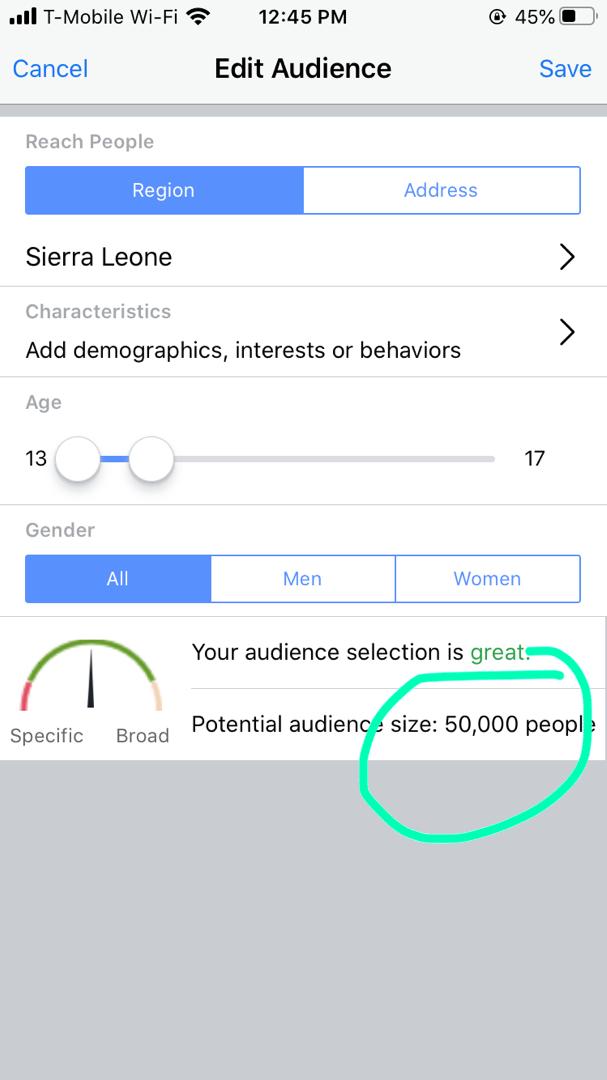This screenshot has width=607, height=1080.
Task: Open Characteristics to add demographics
Action: click(300, 332)
